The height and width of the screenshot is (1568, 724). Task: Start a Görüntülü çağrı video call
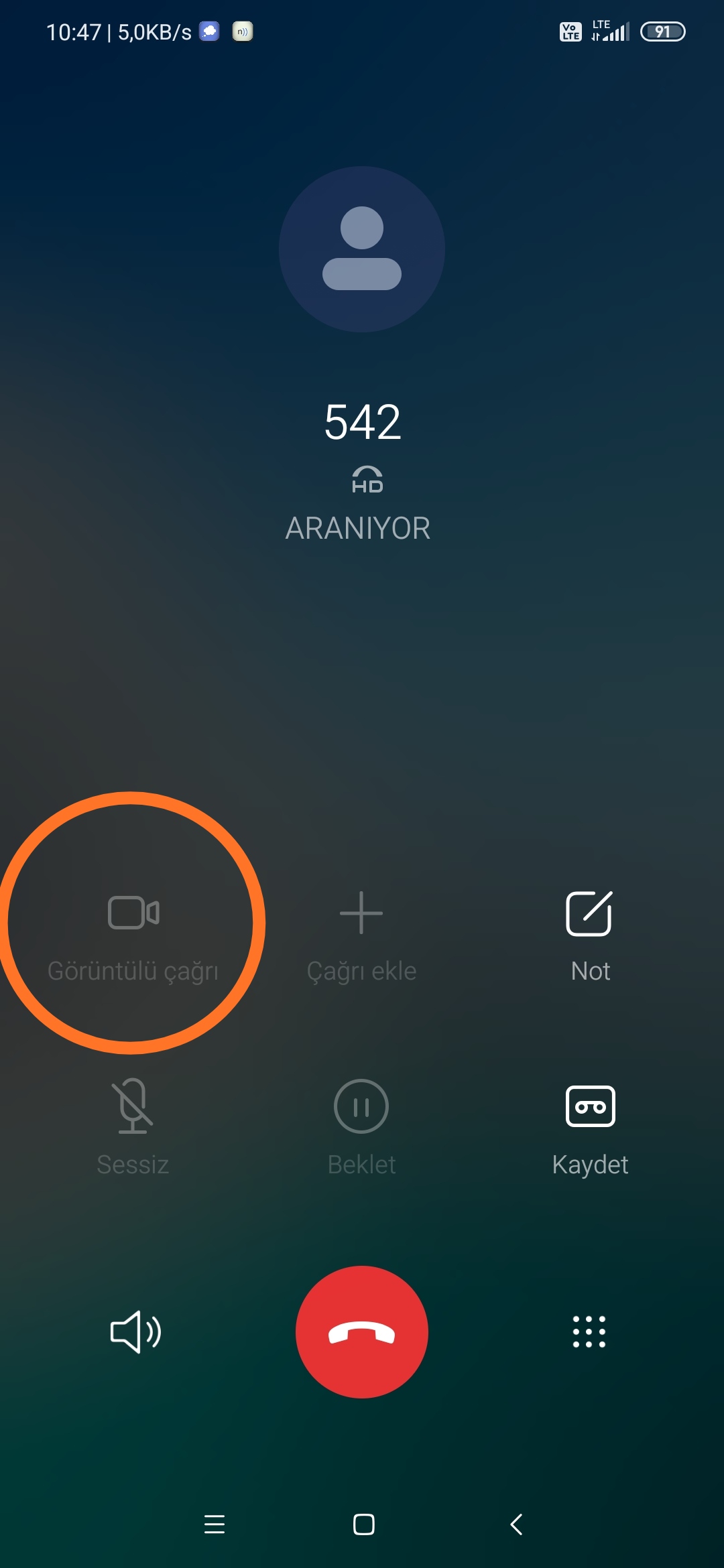(x=133, y=935)
